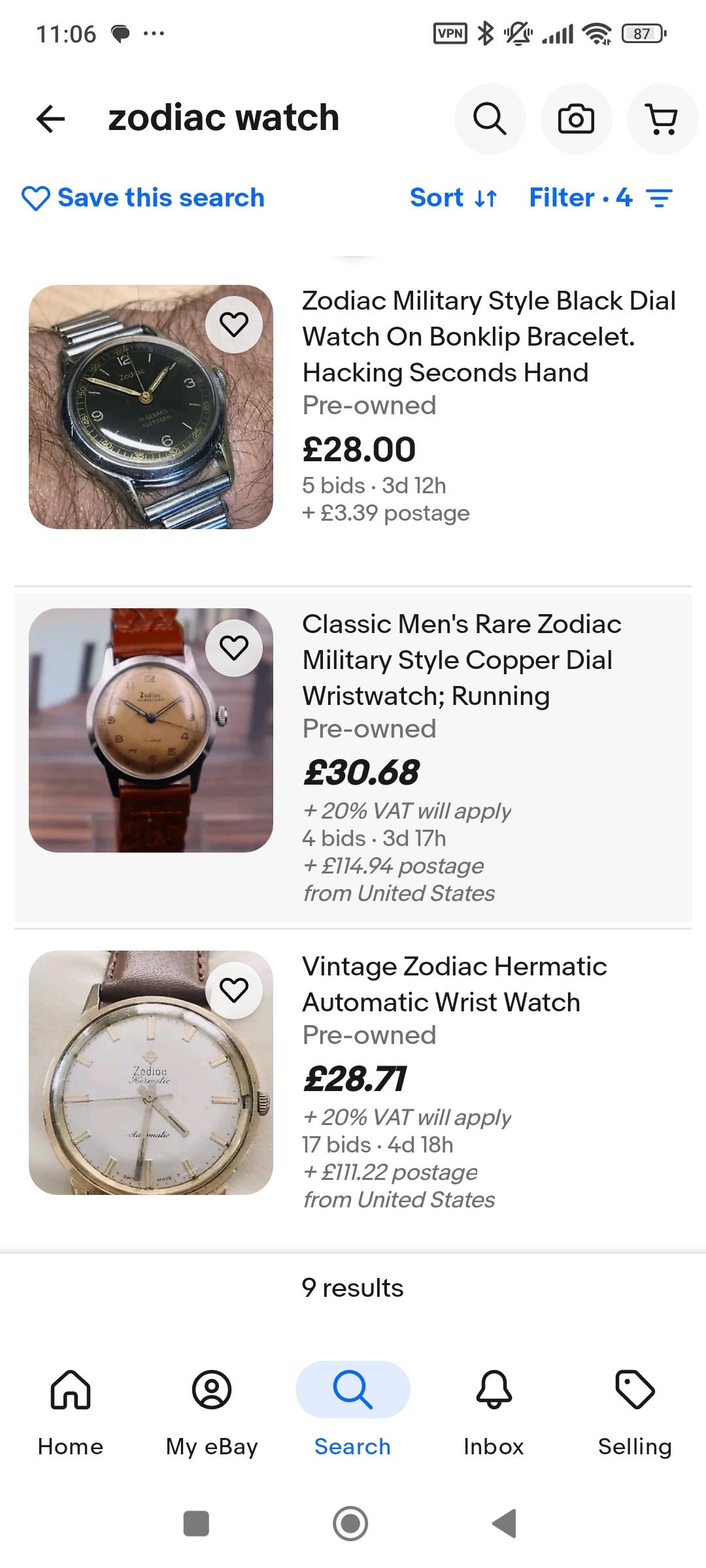
Task: Heart the Zodiac Hermatic Automatic listing
Action: coord(234,990)
